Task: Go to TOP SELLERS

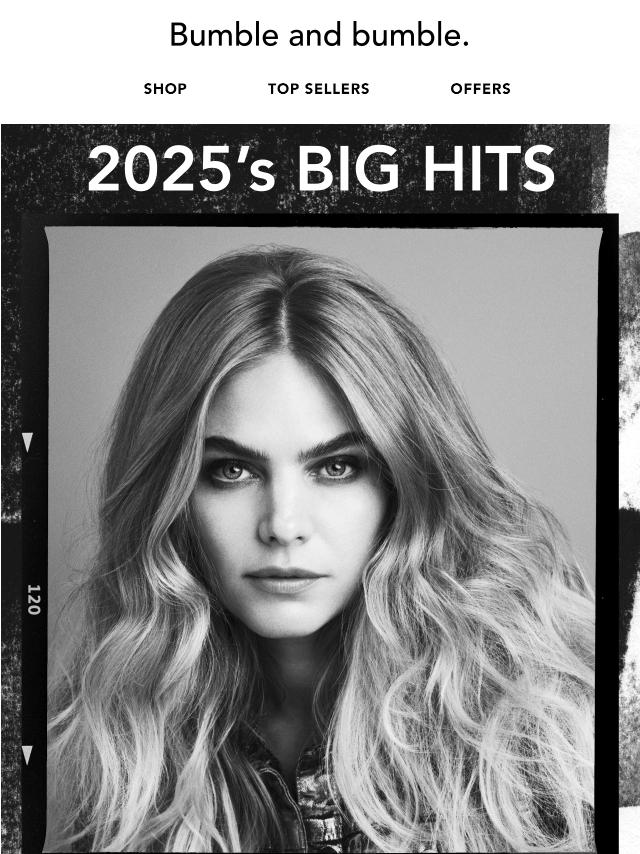Action: point(318,89)
